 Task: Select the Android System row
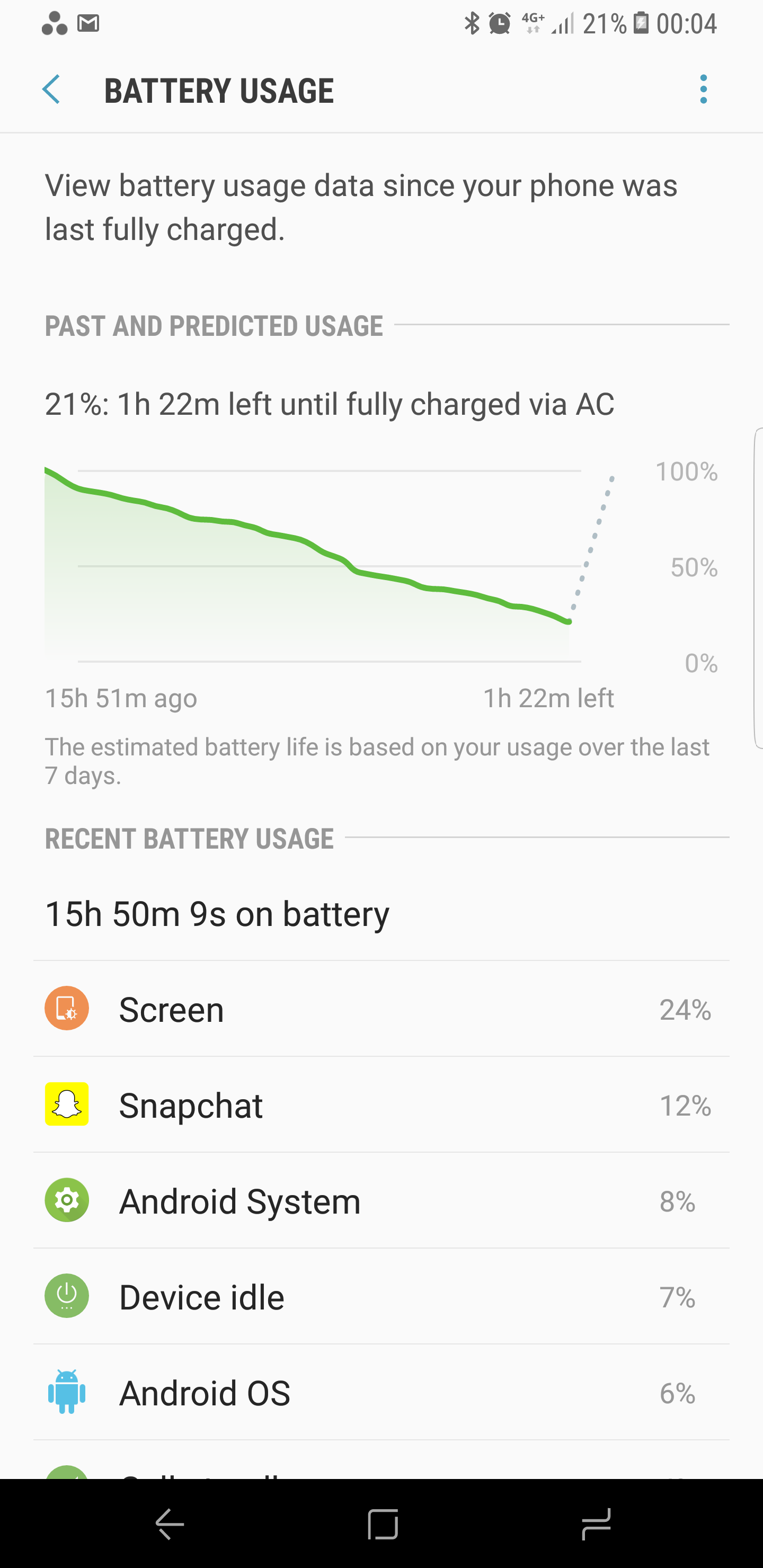click(381, 1201)
